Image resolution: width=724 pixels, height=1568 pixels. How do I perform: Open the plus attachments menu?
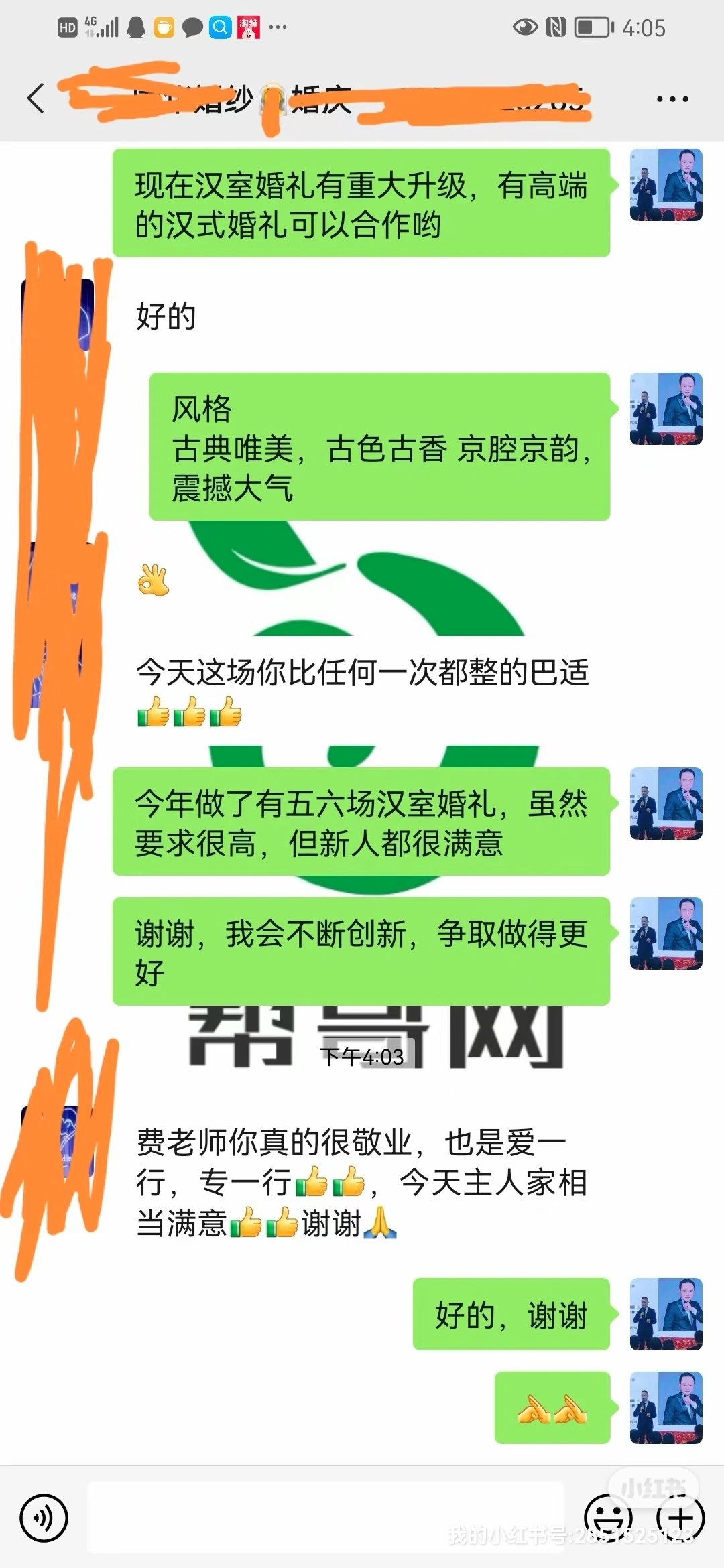pyautogui.click(x=680, y=1518)
